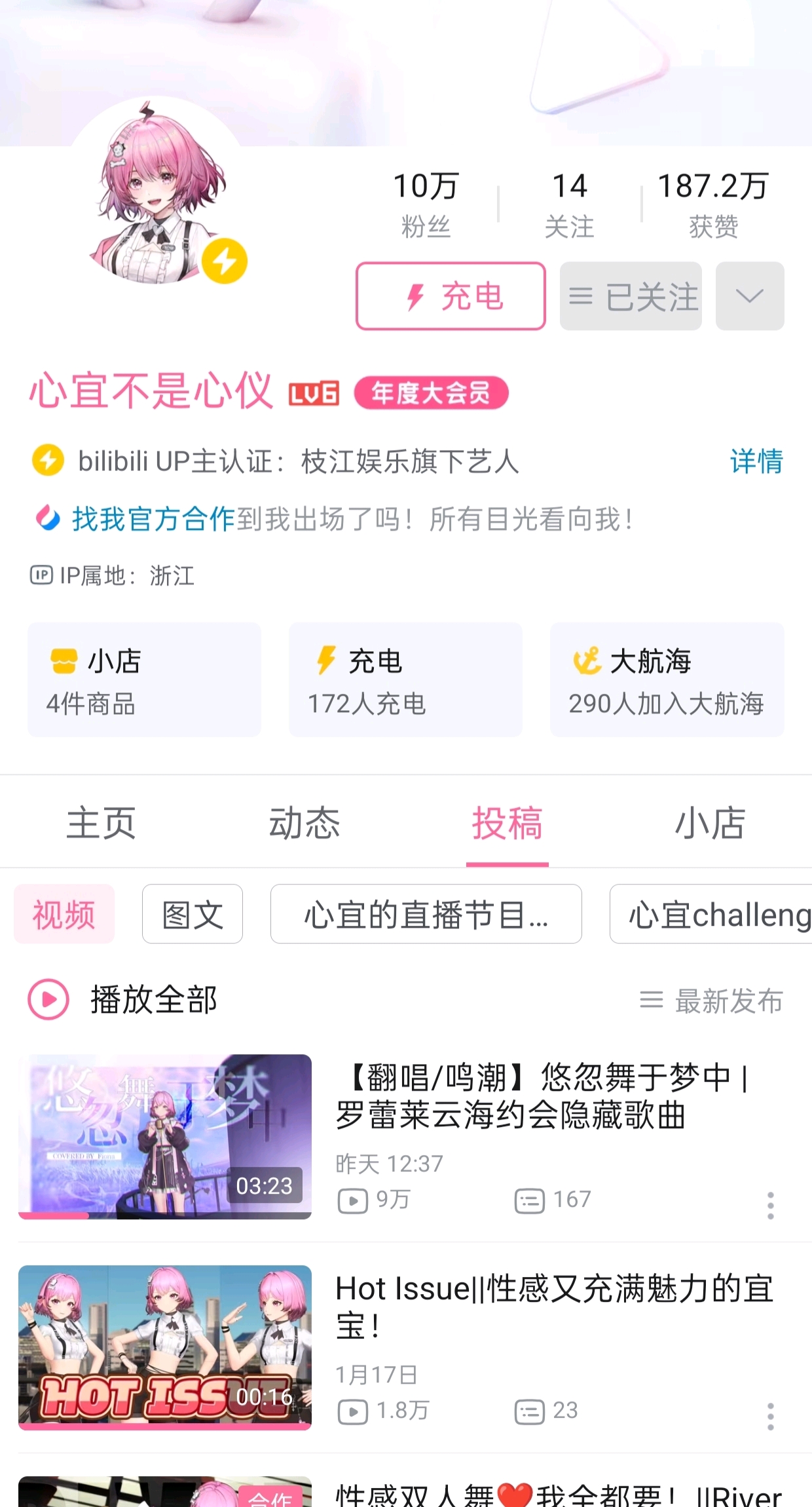Filter by 心宜的直播节目 series
This screenshot has height=1507, width=812.
426,914
